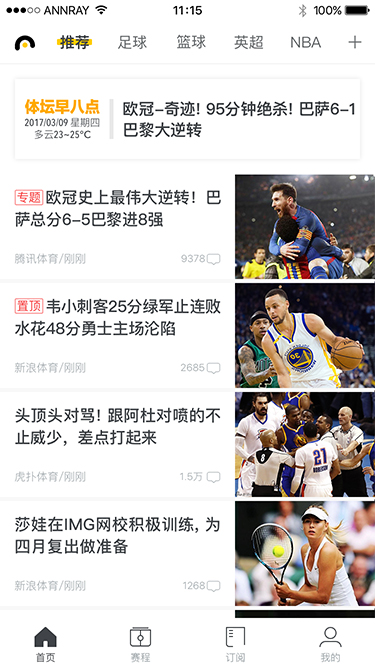
Task: Read the 头顶头对骂 article
Action: click(188, 445)
